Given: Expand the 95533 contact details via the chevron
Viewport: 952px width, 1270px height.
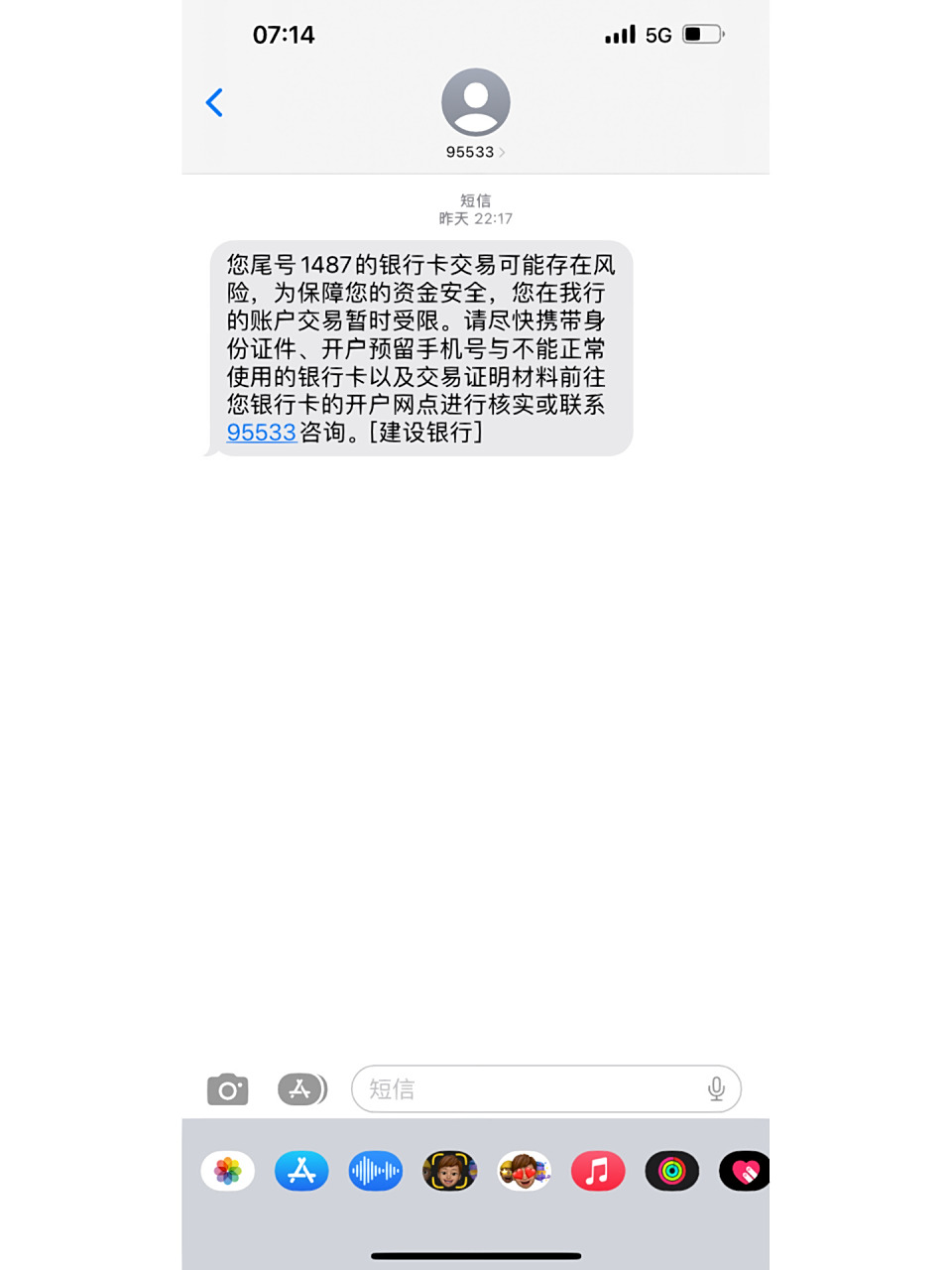Looking at the screenshot, I should 504,153.
